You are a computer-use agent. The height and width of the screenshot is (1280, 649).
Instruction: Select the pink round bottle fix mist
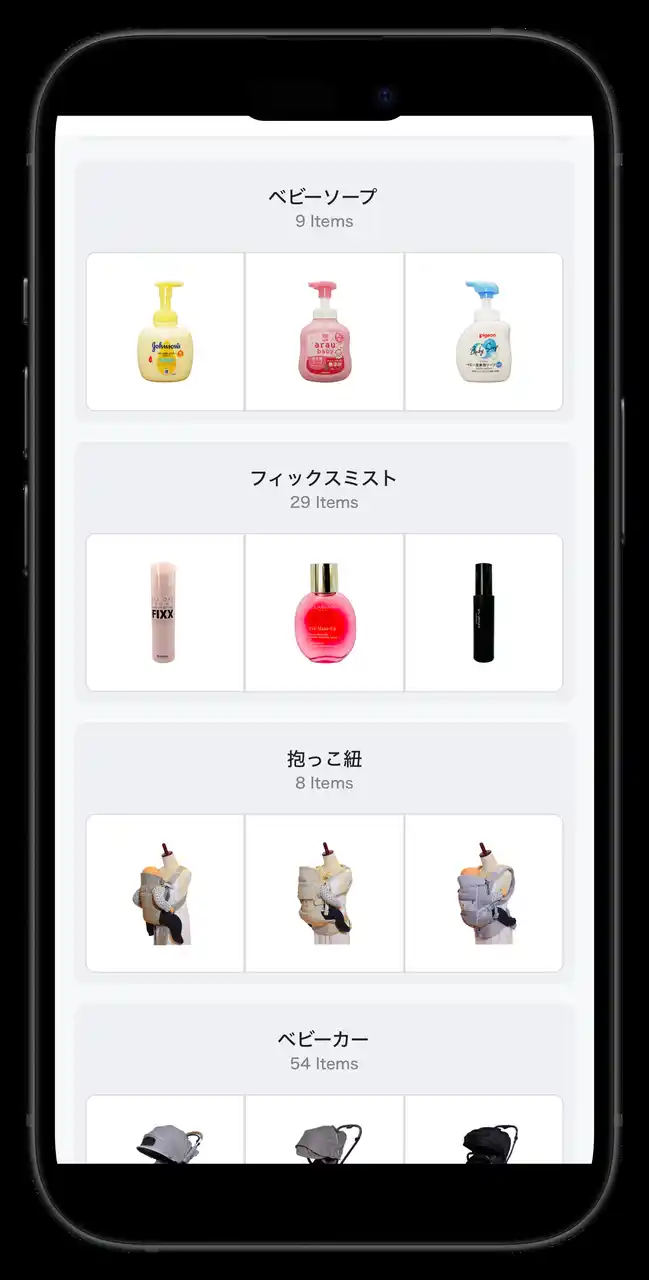[x=324, y=612]
